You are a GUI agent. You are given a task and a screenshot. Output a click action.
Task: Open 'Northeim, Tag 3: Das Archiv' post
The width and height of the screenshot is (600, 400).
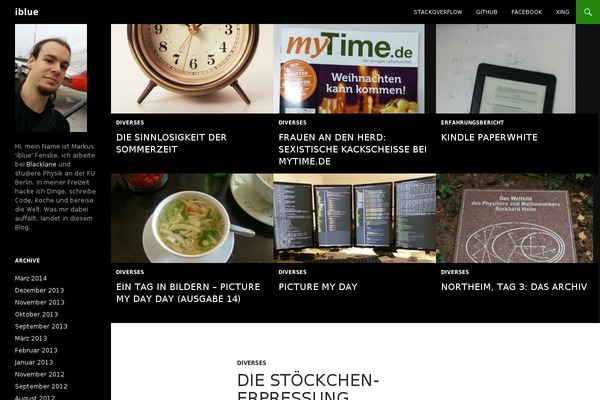tap(513, 286)
